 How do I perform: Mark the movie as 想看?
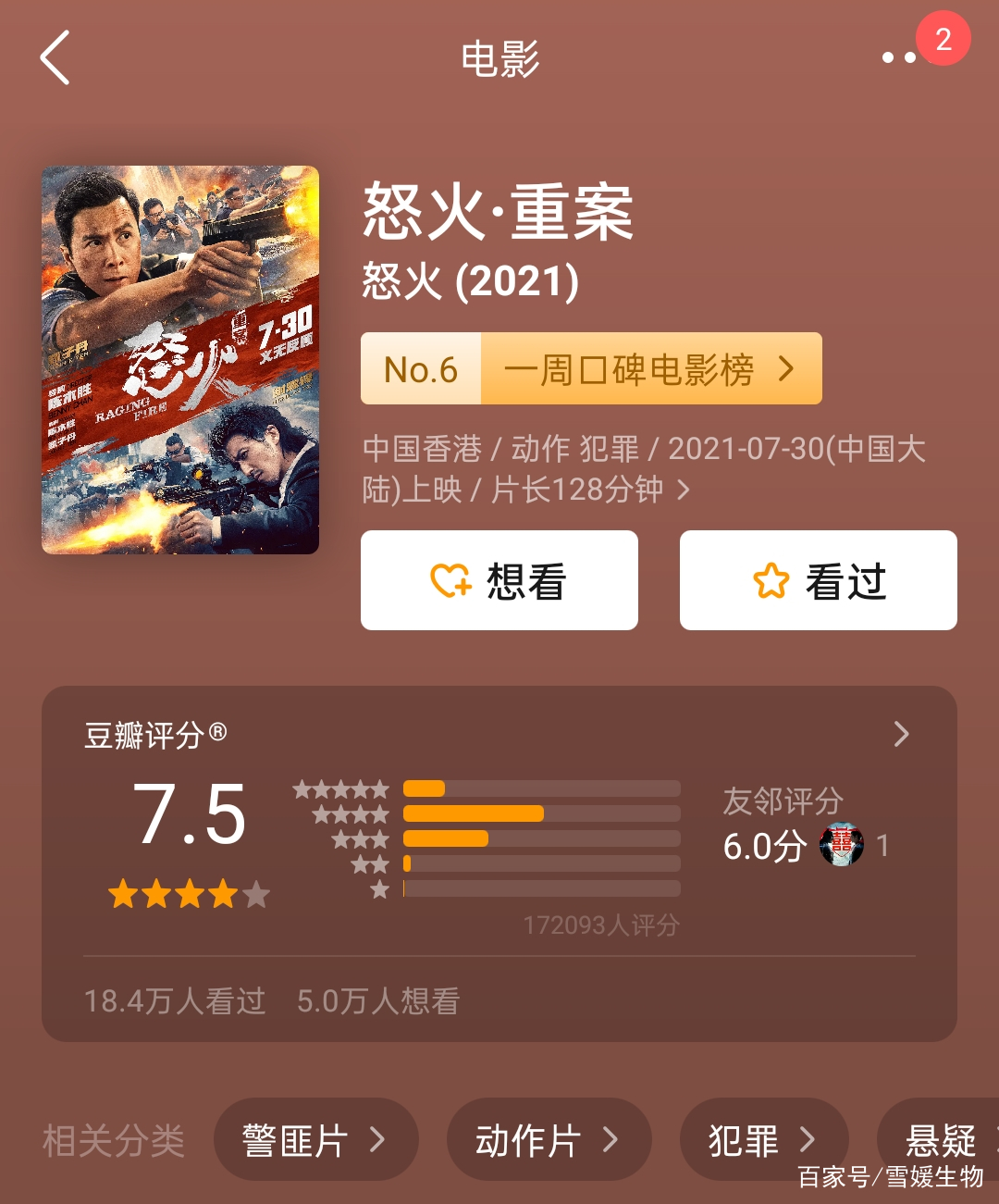point(499,581)
